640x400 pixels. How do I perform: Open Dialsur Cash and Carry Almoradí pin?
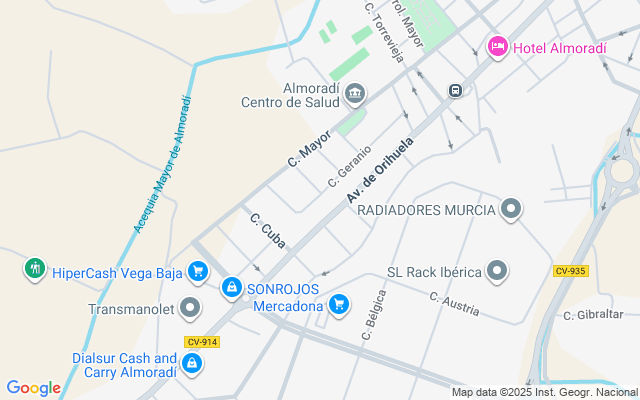pyautogui.click(x=192, y=364)
